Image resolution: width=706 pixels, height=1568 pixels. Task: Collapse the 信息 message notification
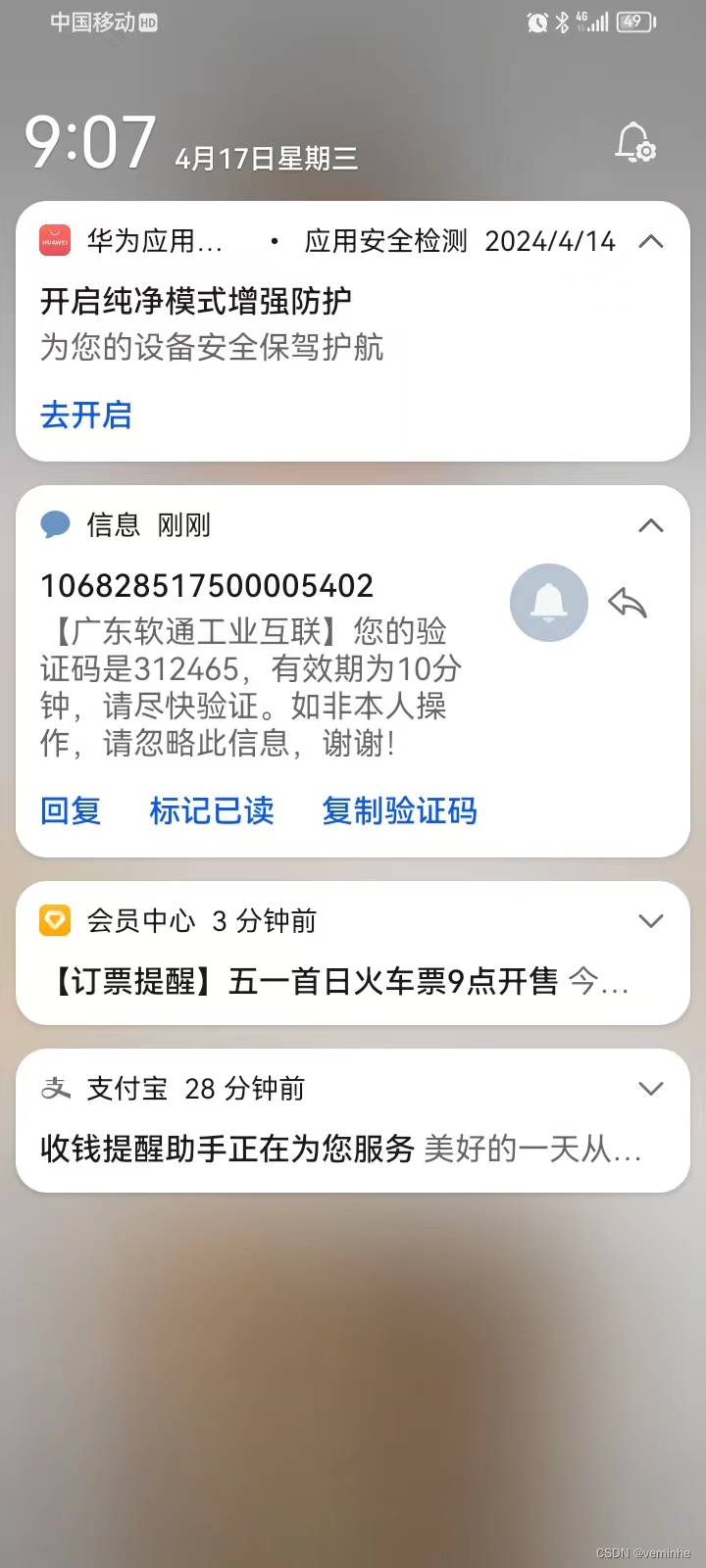pos(651,525)
